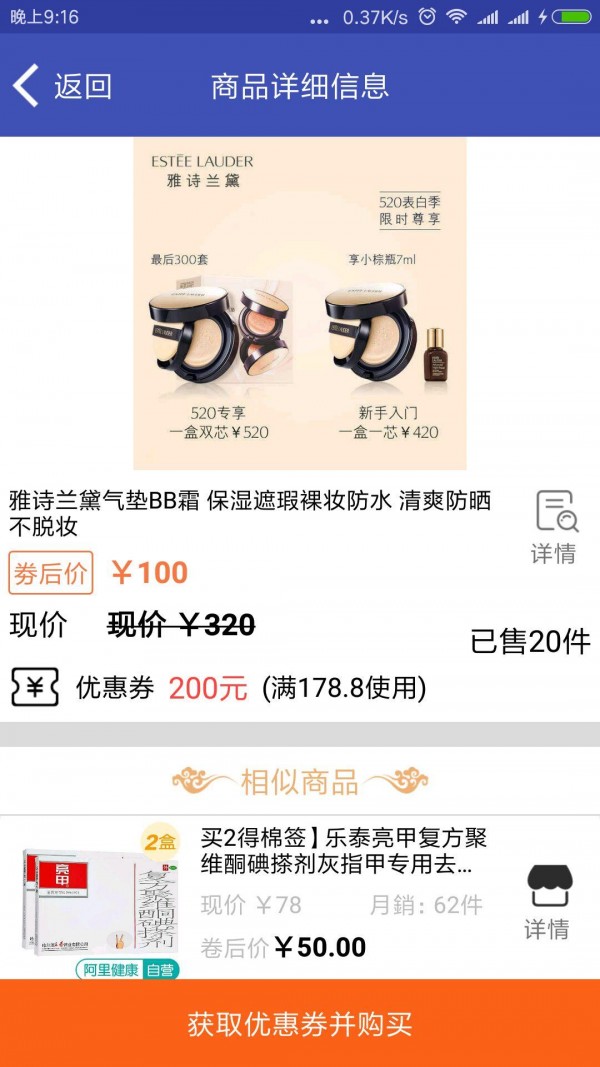Tap 获取优惠券并购买 button
The image size is (600, 1067).
pyautogui.click(x=300, y=1023)
